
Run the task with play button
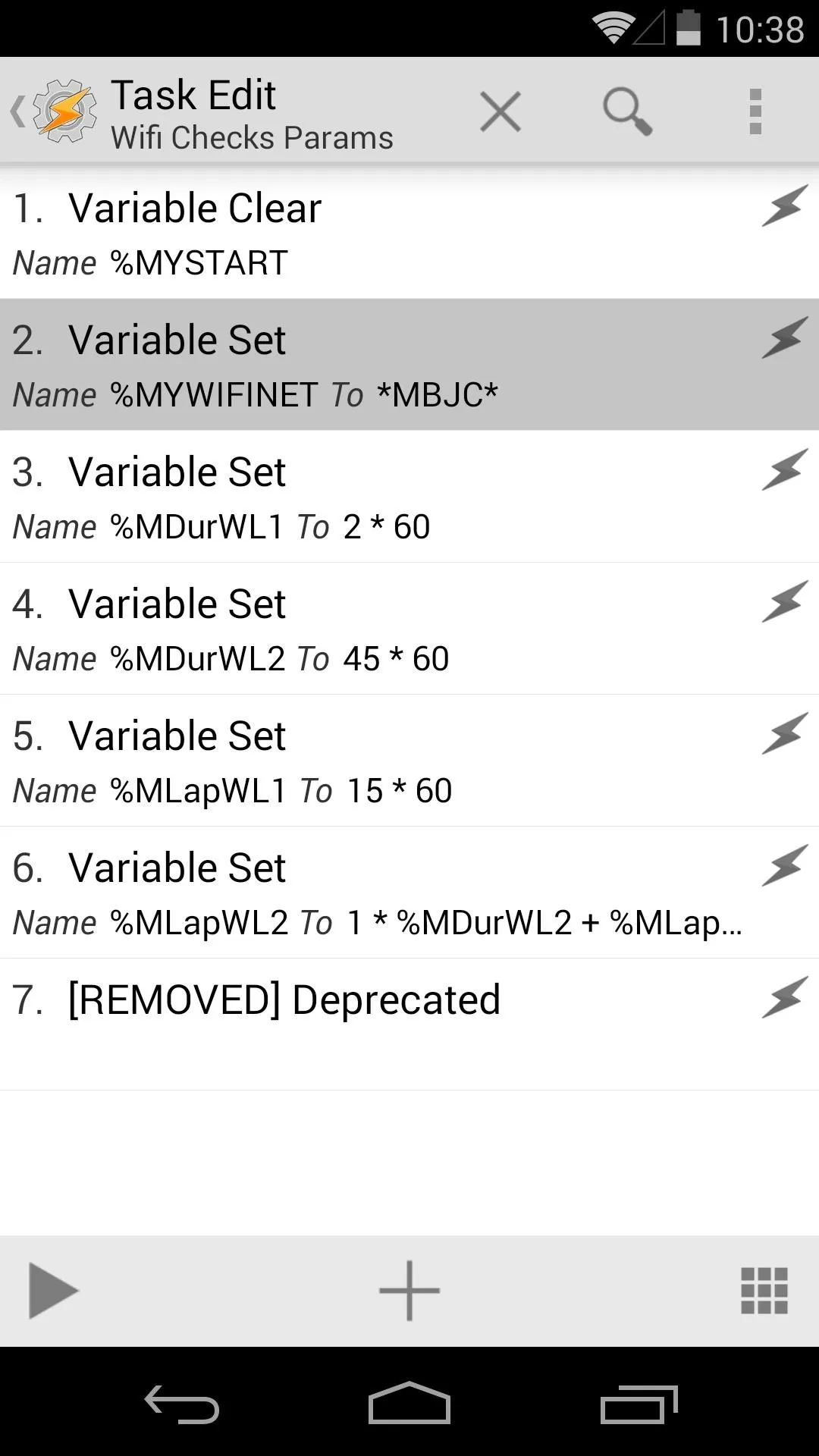click(53, 1291)
